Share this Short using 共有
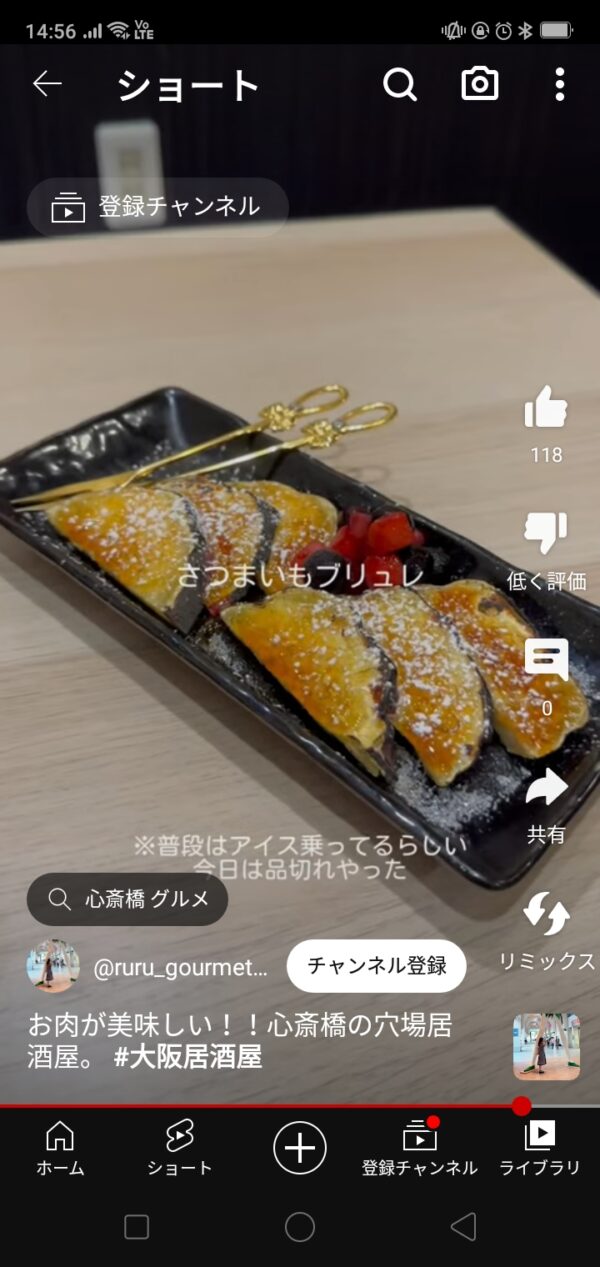The height and width of the screenshot is (1267, 600). pyautogui.click(x=546, y=790)
